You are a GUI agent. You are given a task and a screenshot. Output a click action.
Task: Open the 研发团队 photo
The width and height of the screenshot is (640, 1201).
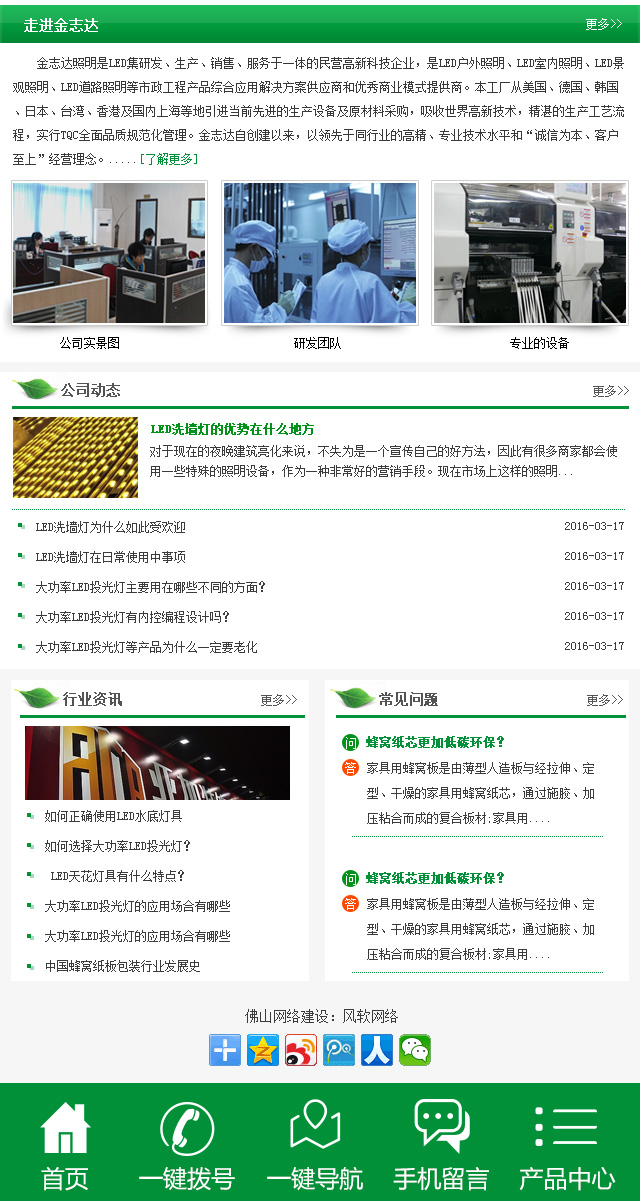pos(319,254)
